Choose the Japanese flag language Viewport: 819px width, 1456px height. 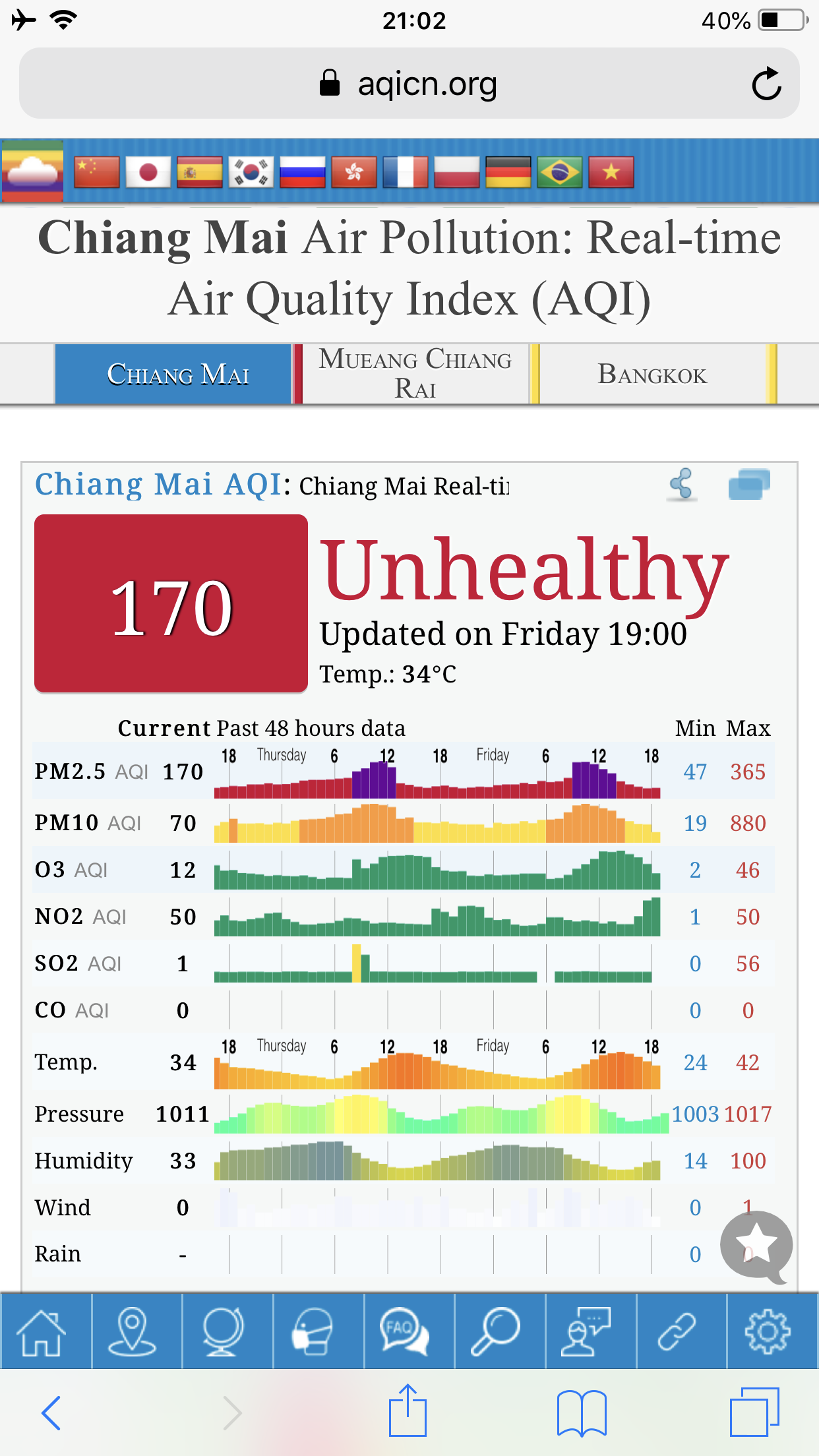148,172
